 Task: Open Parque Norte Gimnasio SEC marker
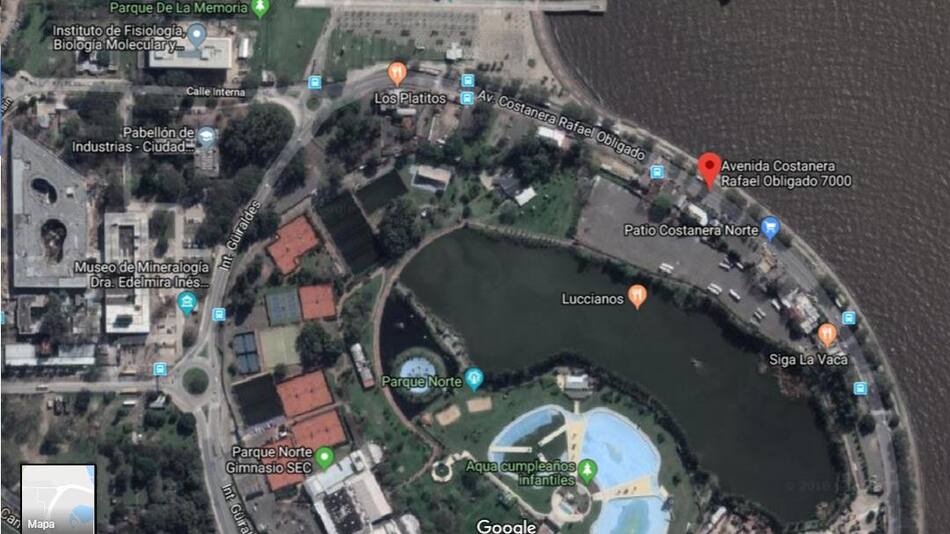(324, 458)
